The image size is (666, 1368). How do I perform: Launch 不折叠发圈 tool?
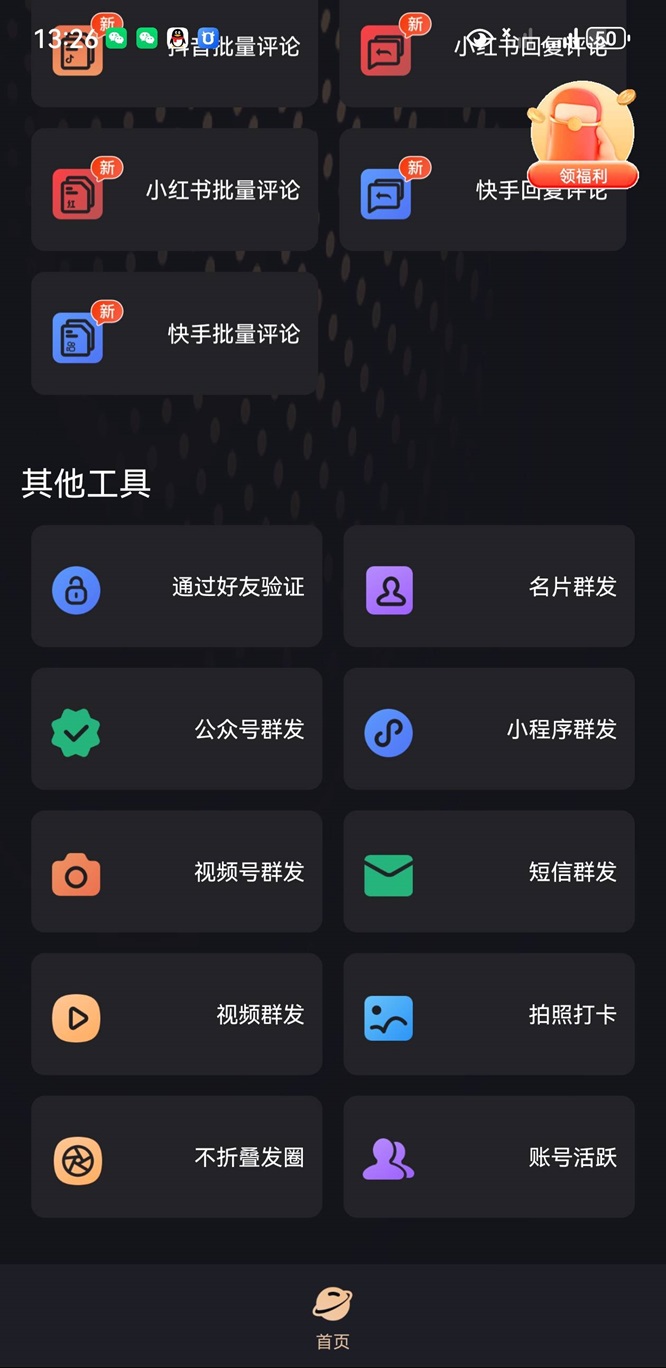pos(177,1157)
